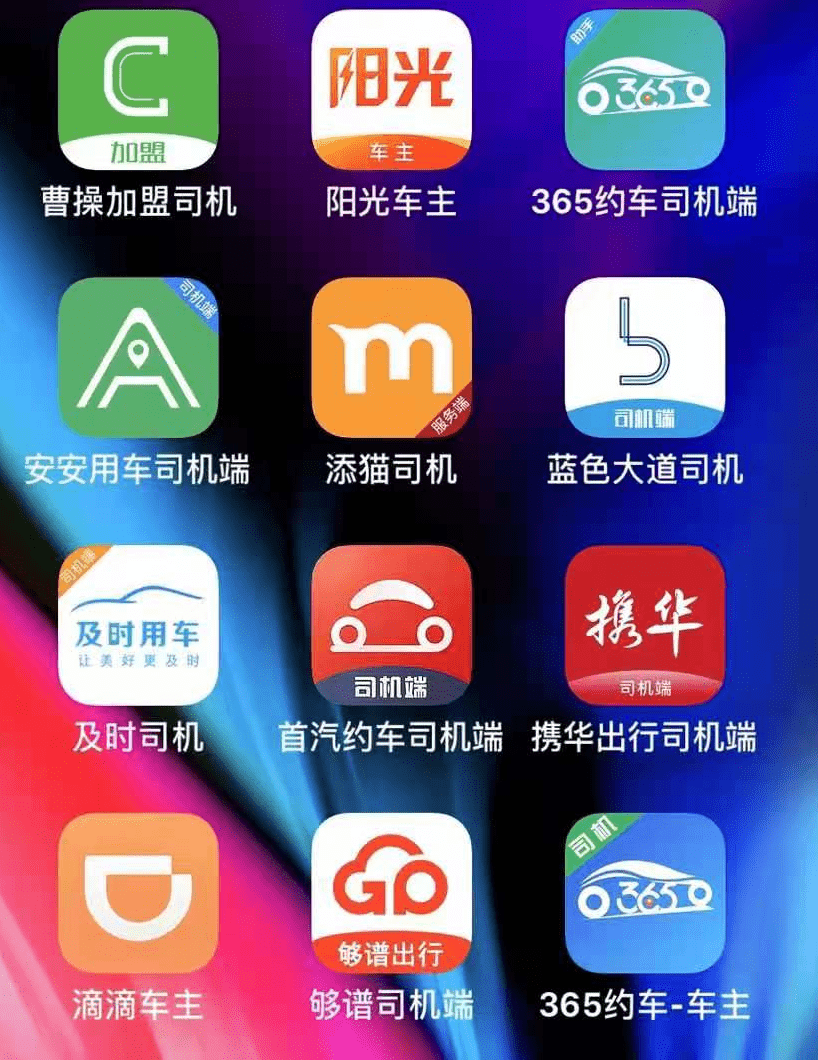Open the 曹操加盟司机 app

138,90
